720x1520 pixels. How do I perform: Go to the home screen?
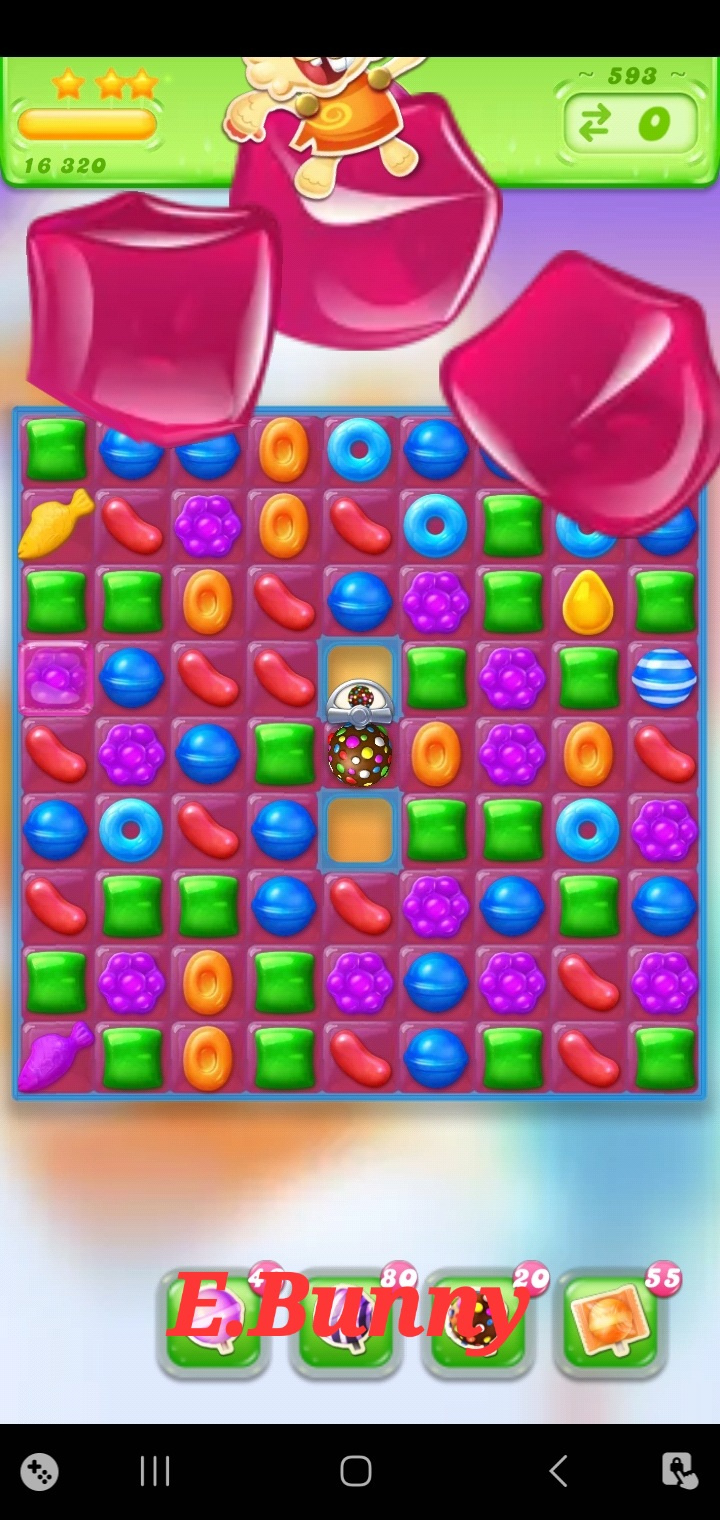356,1471
